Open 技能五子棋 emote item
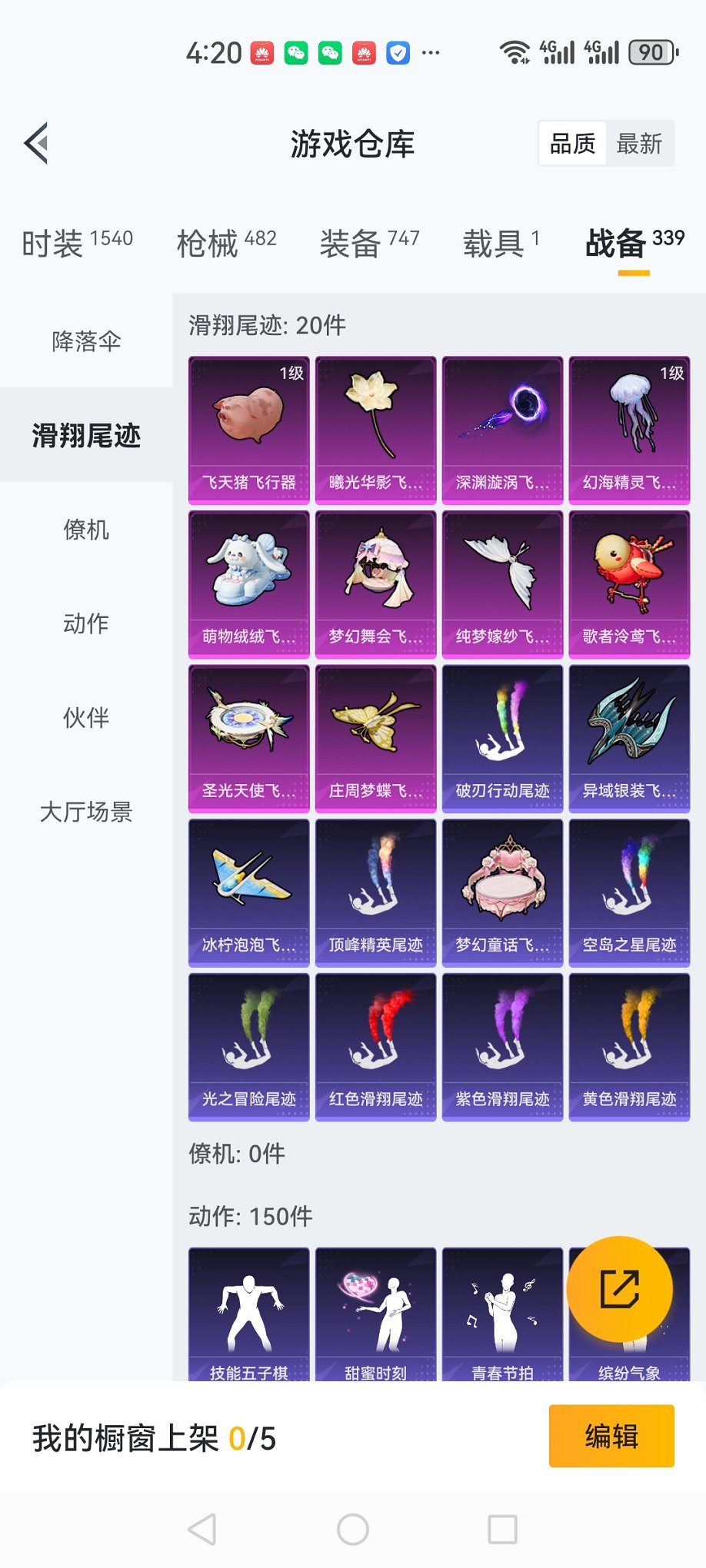 (248, 1314)
